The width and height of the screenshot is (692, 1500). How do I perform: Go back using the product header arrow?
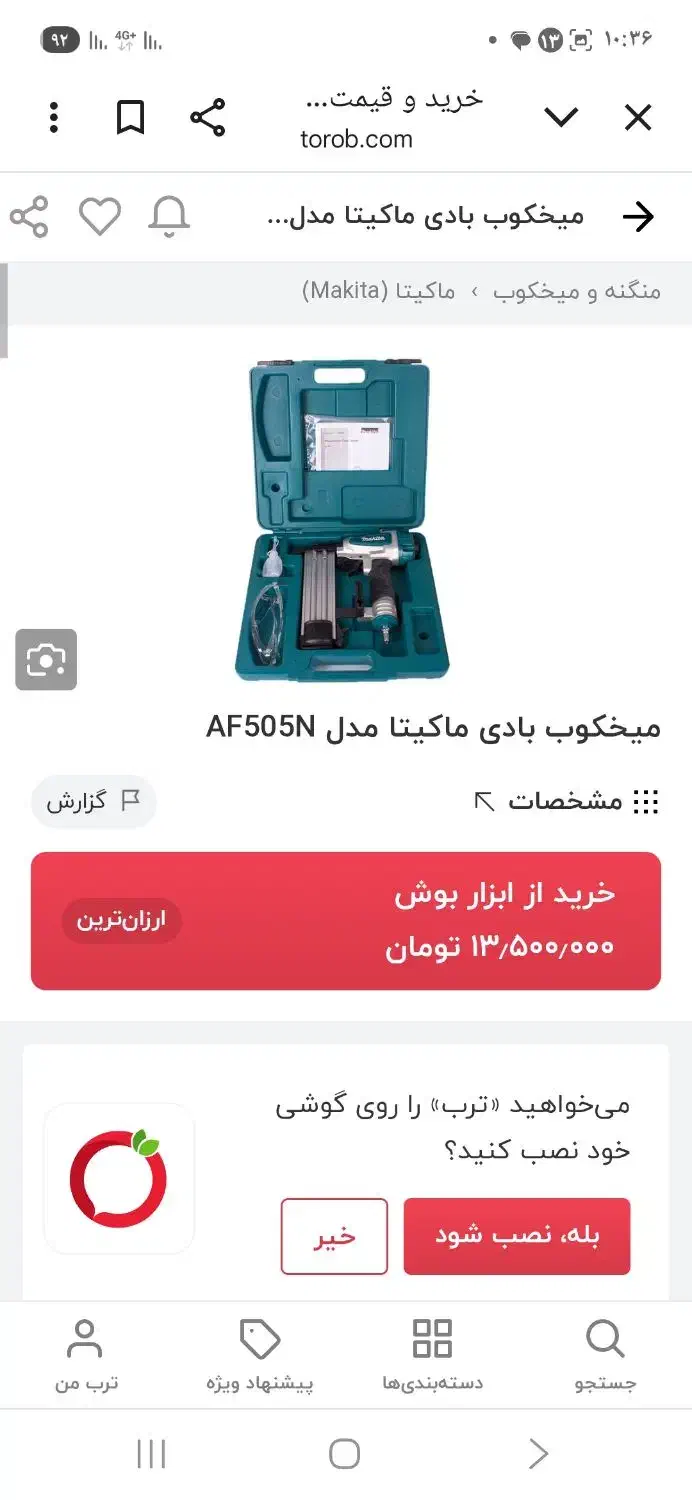click(637, 217)
